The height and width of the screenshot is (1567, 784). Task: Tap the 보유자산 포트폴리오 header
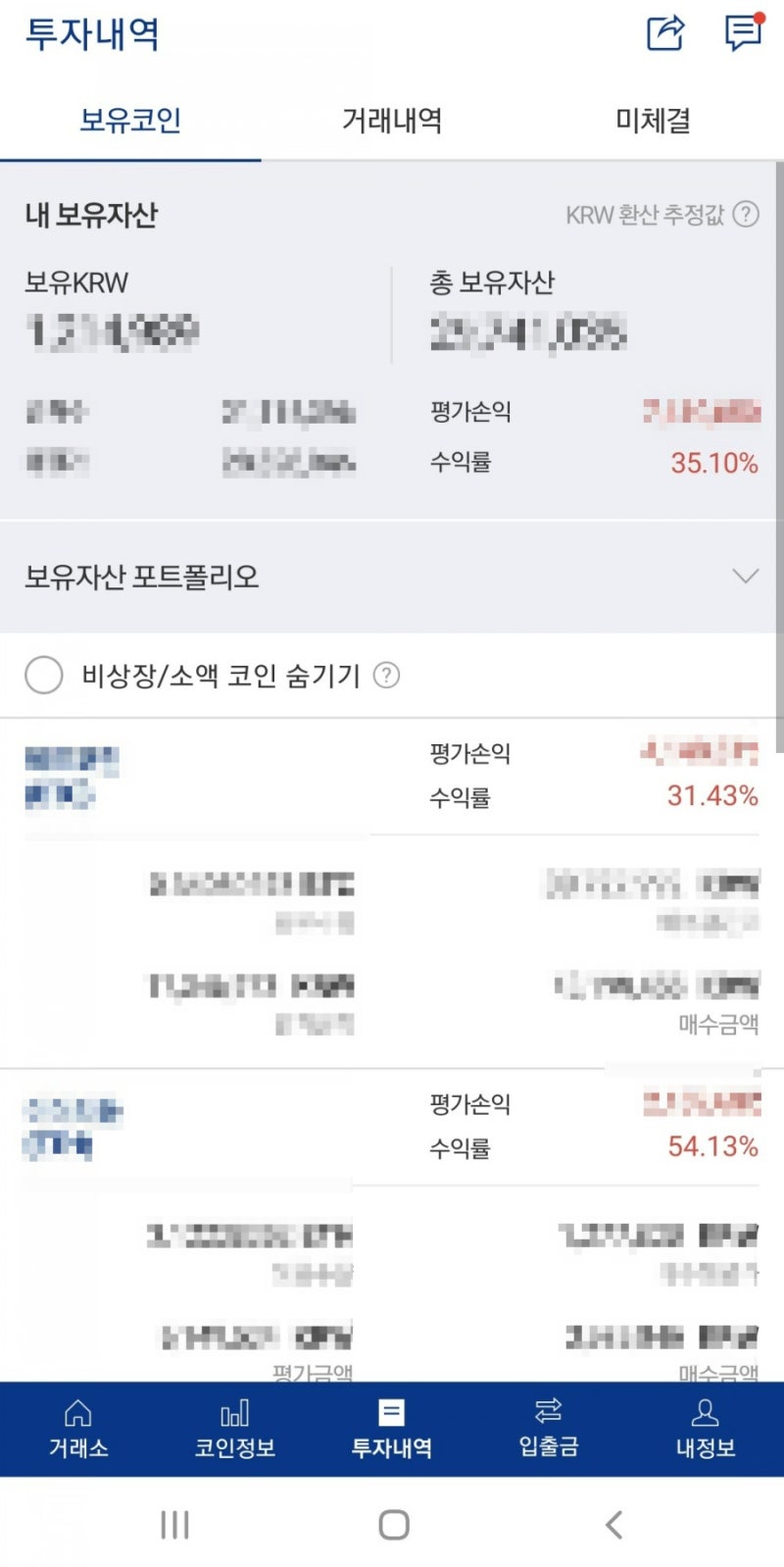[x=143, y=576]
